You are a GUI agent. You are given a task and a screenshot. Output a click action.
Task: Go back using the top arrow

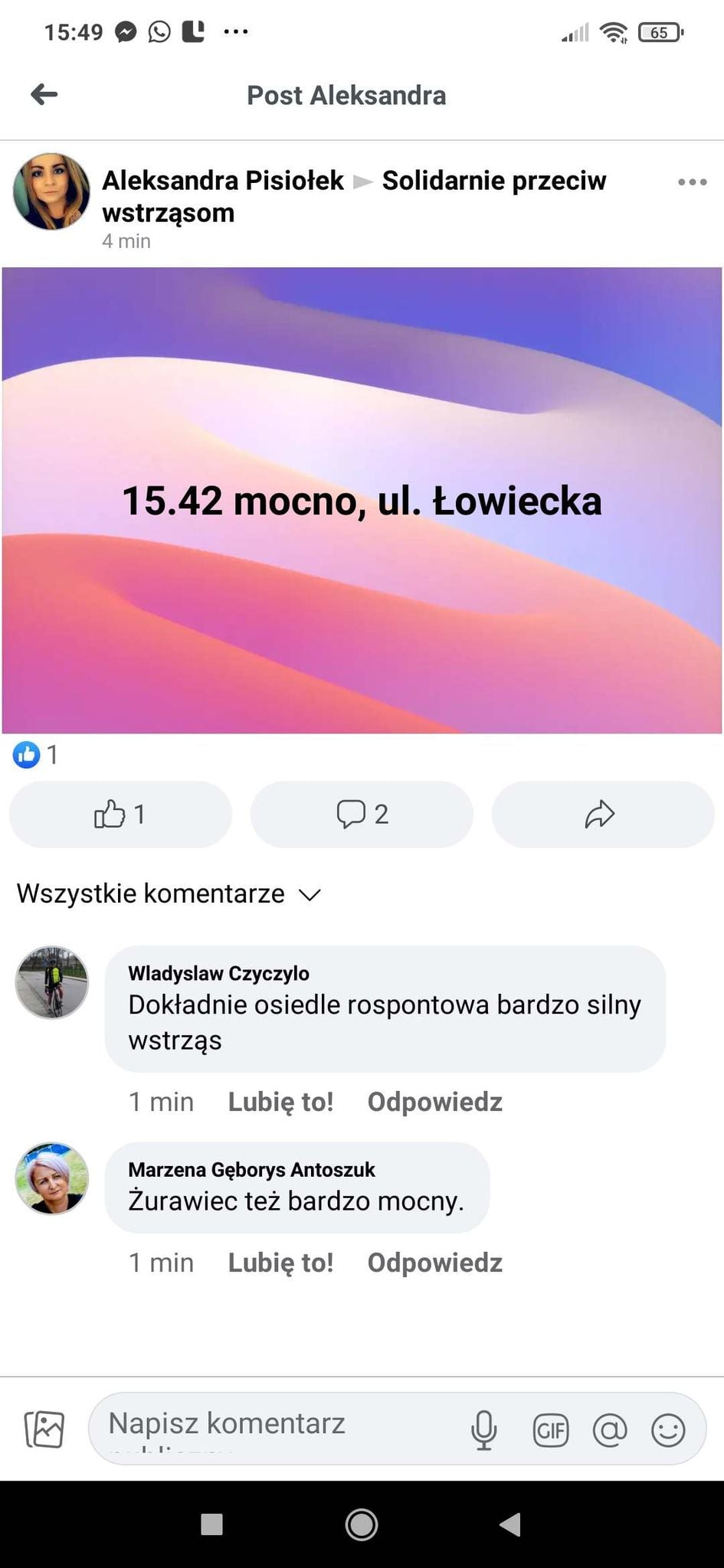tap(44, 95)
